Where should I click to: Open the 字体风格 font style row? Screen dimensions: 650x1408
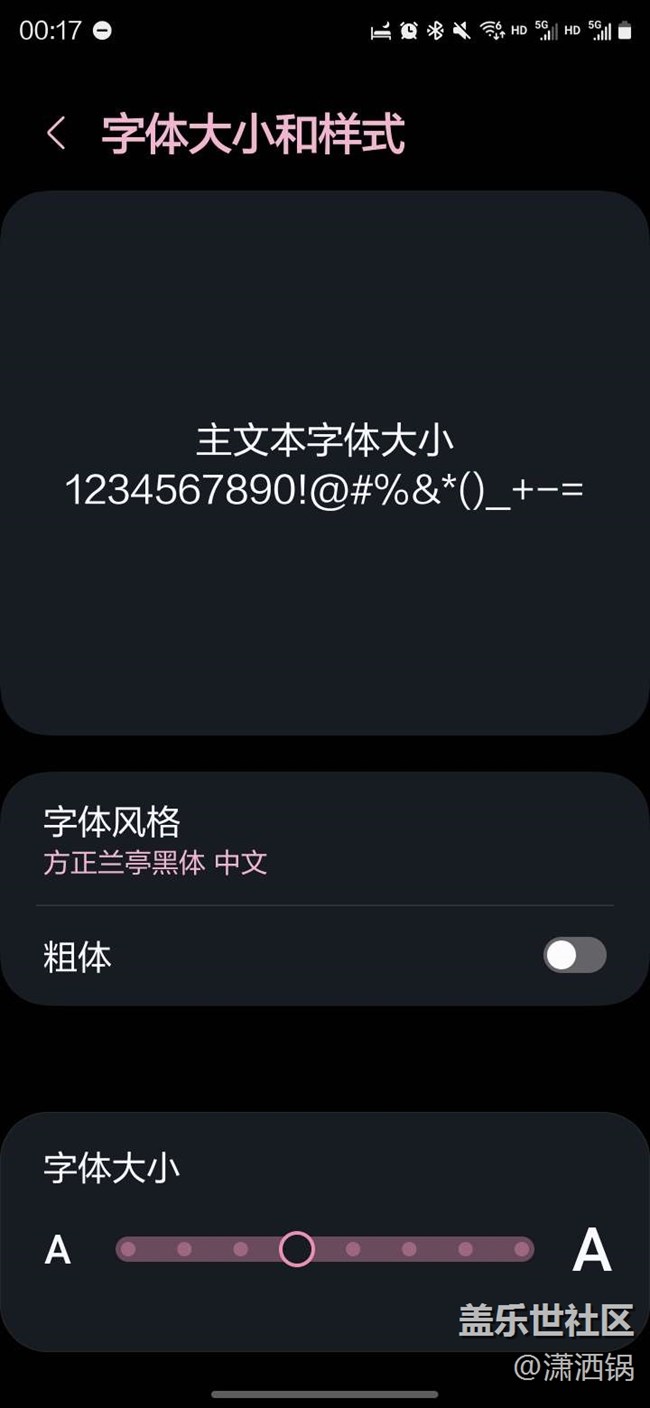[325, 840]
